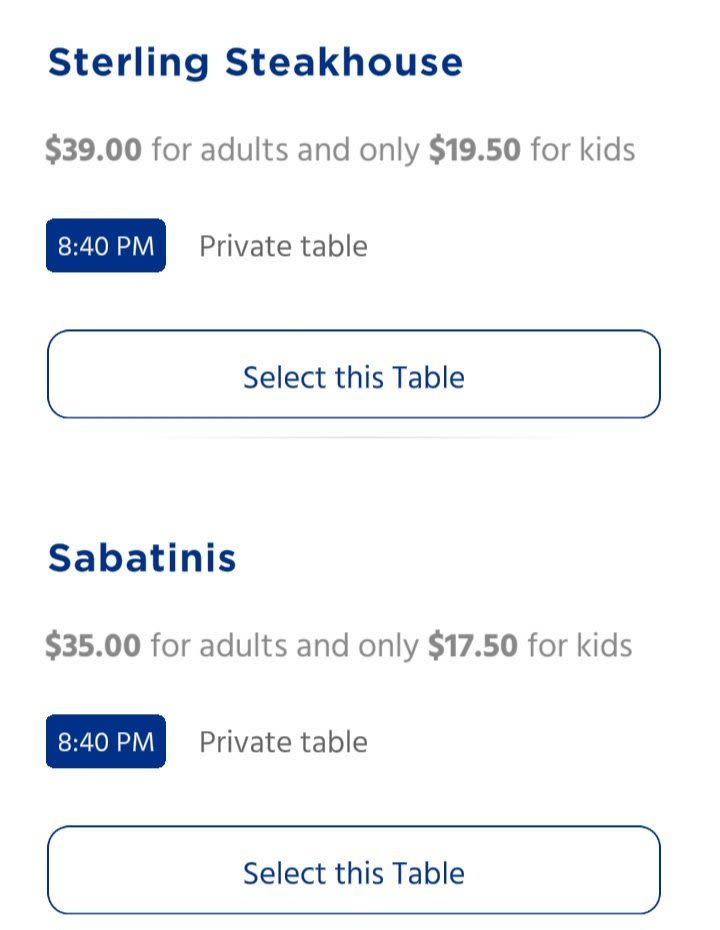Choose 8:40 PM slot for Sterling Steakhouse

[x=106, y=246]
